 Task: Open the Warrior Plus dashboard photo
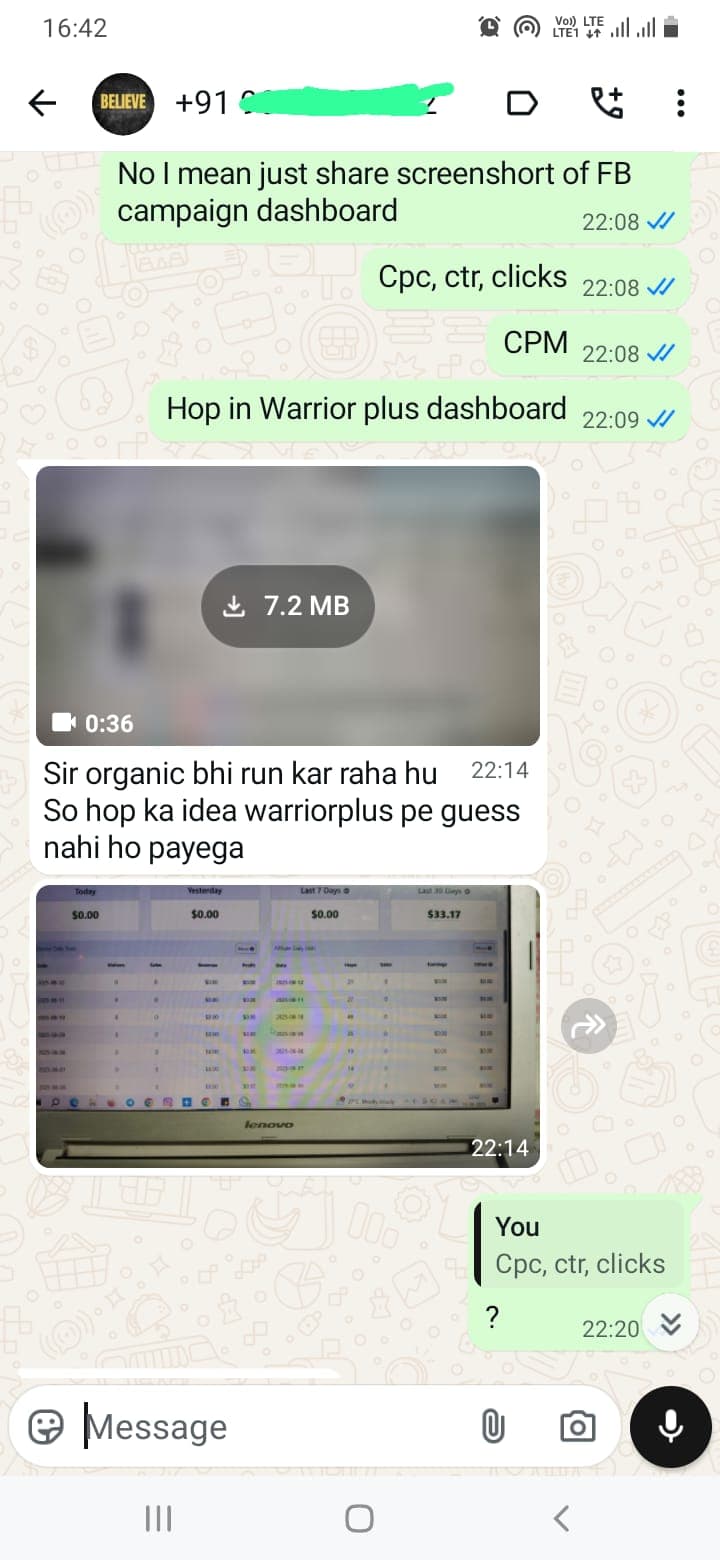point(288,1025)
